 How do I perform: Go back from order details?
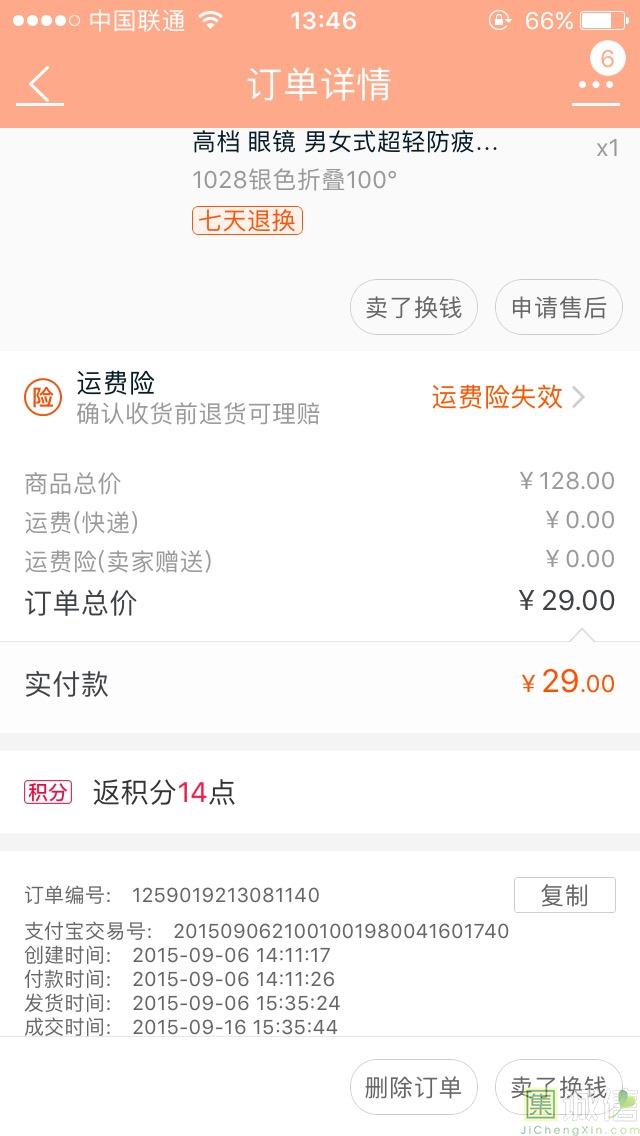(x=40, y=84)
